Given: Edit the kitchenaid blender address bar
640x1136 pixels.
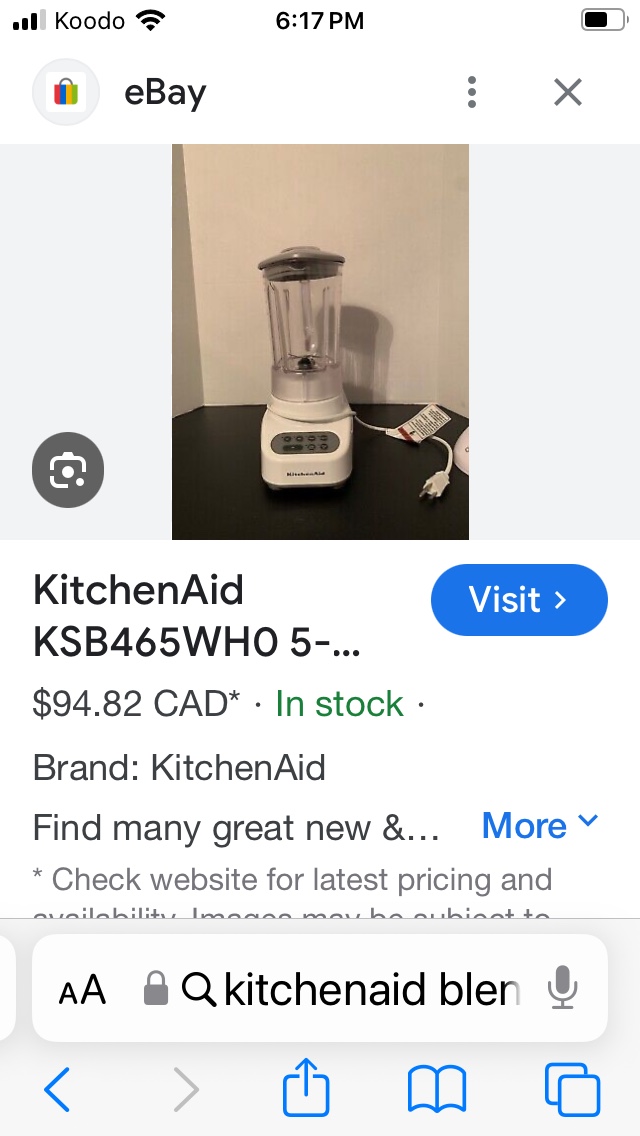Looking at the screenshot, I should pyautogui.click(x=370, y=991).
